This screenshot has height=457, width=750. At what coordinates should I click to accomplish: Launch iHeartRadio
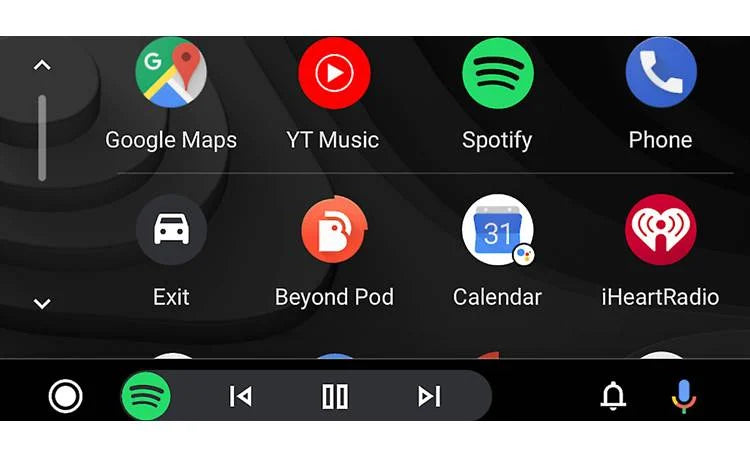tap(660, 231)
